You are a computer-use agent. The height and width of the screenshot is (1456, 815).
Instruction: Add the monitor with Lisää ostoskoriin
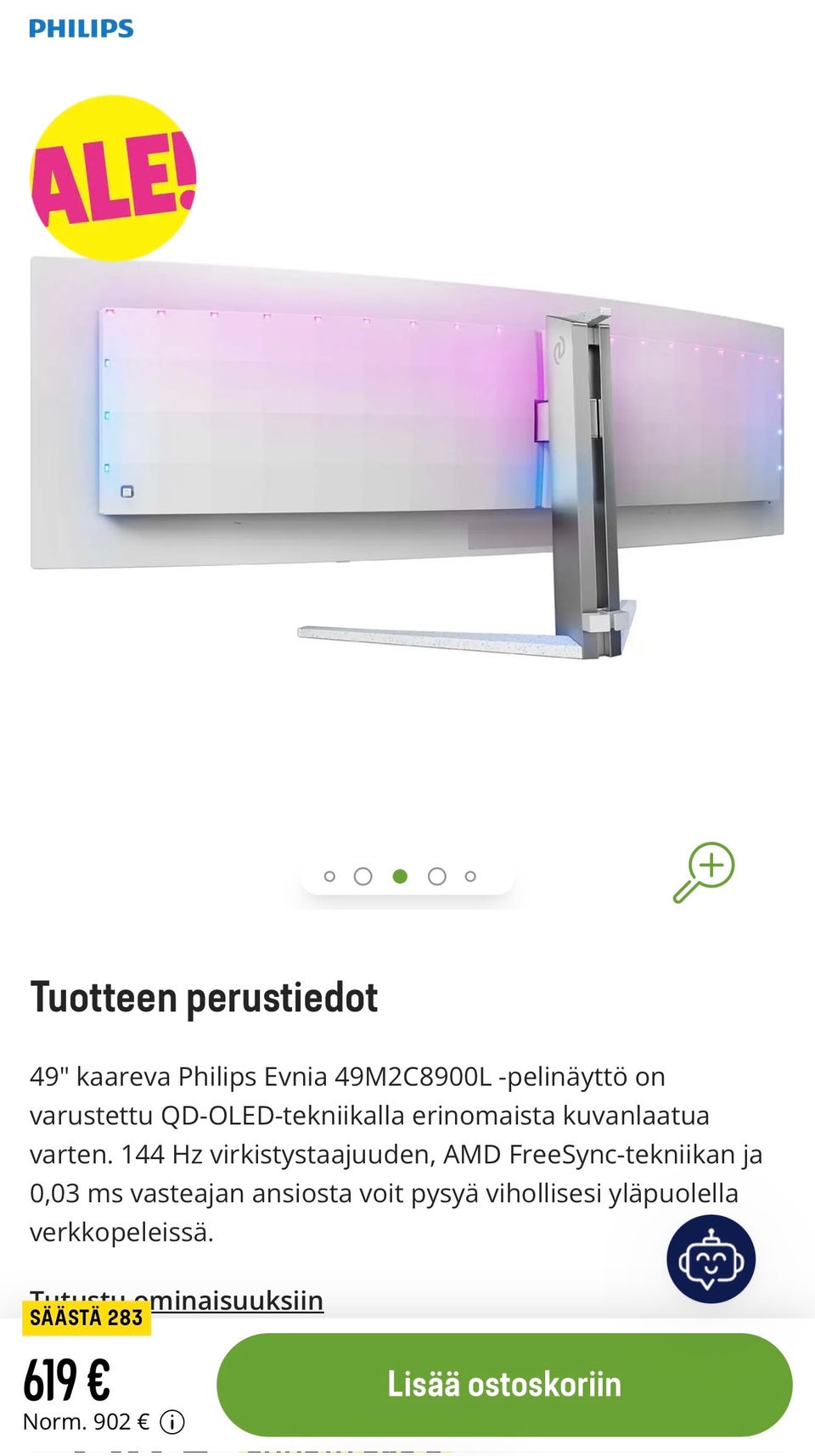[x=504, y=1384]
